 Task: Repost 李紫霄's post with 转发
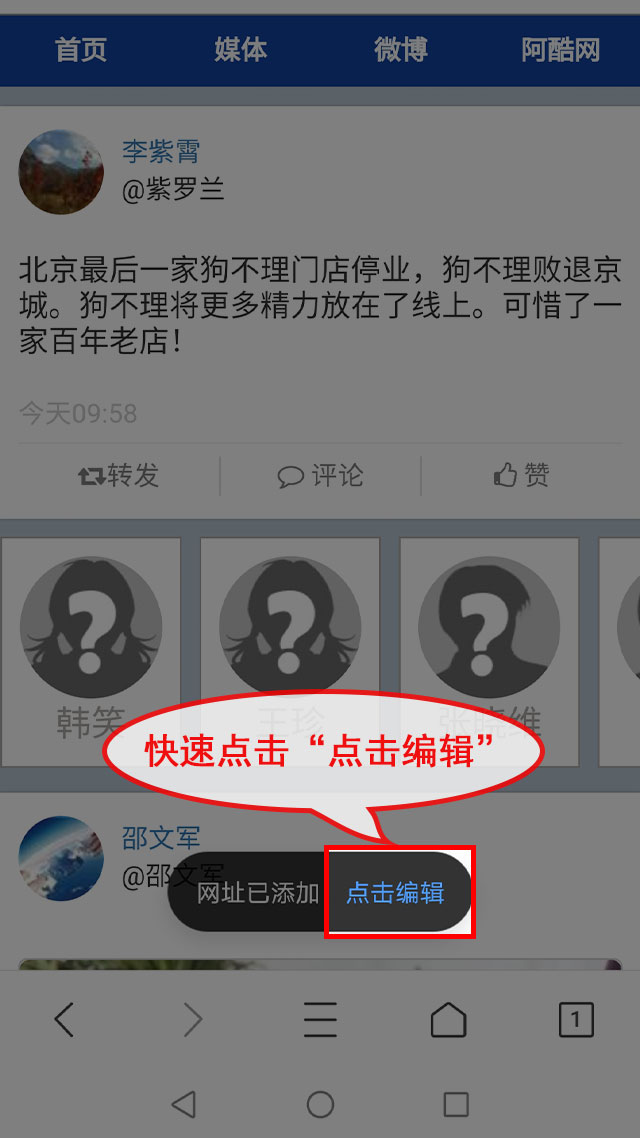pyautogui.click(x=120, y=476)
